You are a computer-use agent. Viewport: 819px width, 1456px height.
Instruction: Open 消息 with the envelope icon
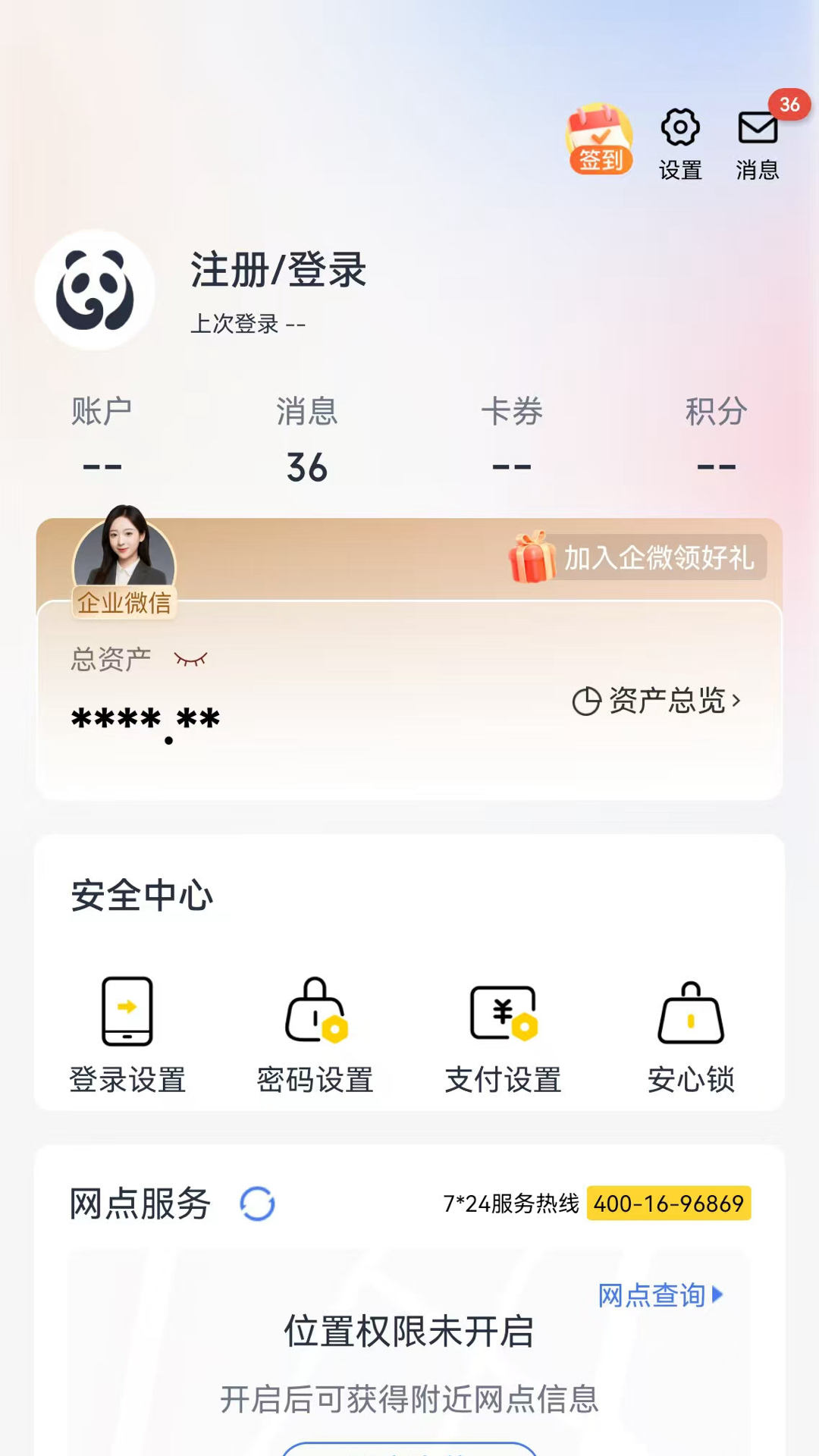(757, 129)
